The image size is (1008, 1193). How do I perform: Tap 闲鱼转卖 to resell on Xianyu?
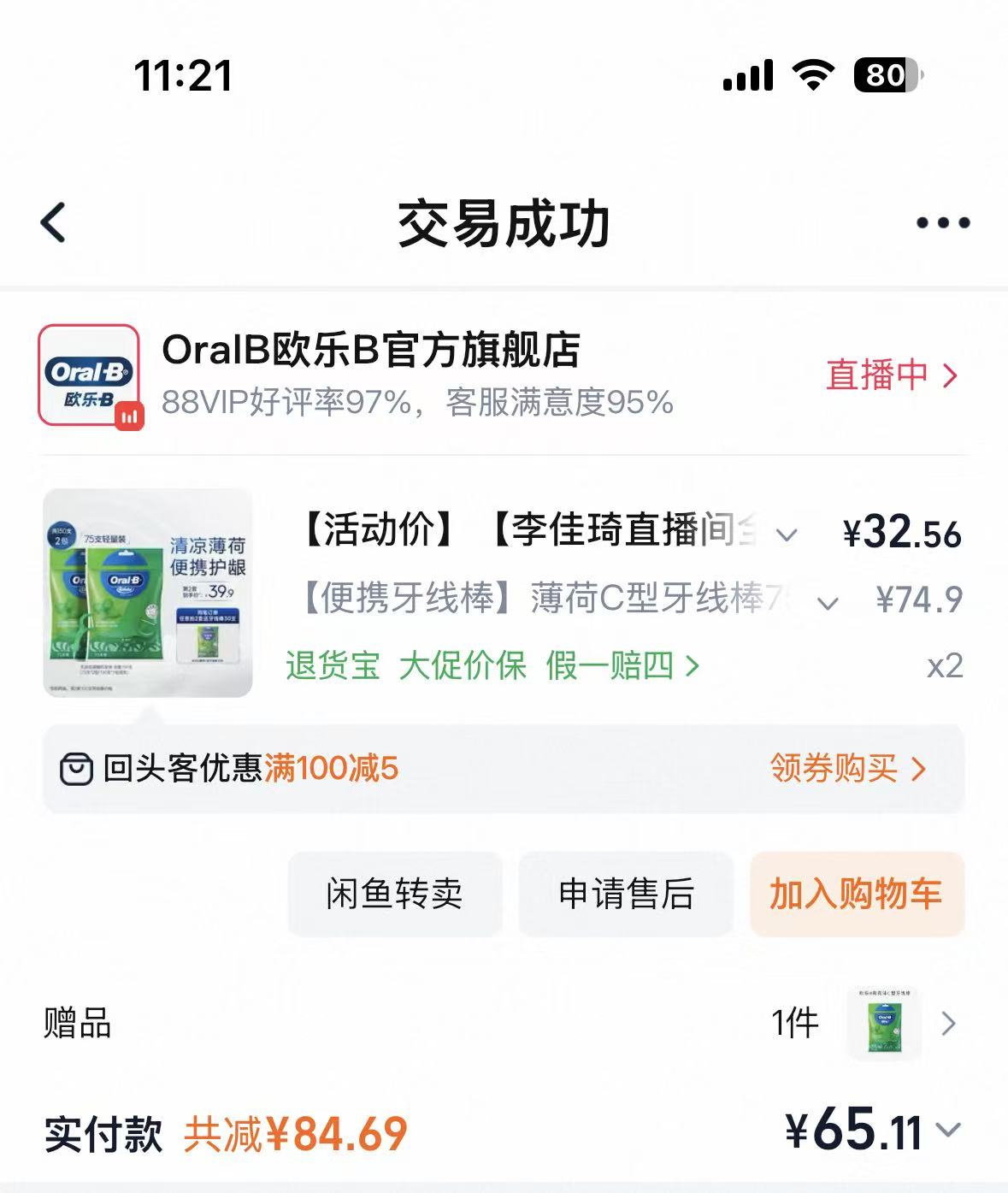[x=394, y=894]
